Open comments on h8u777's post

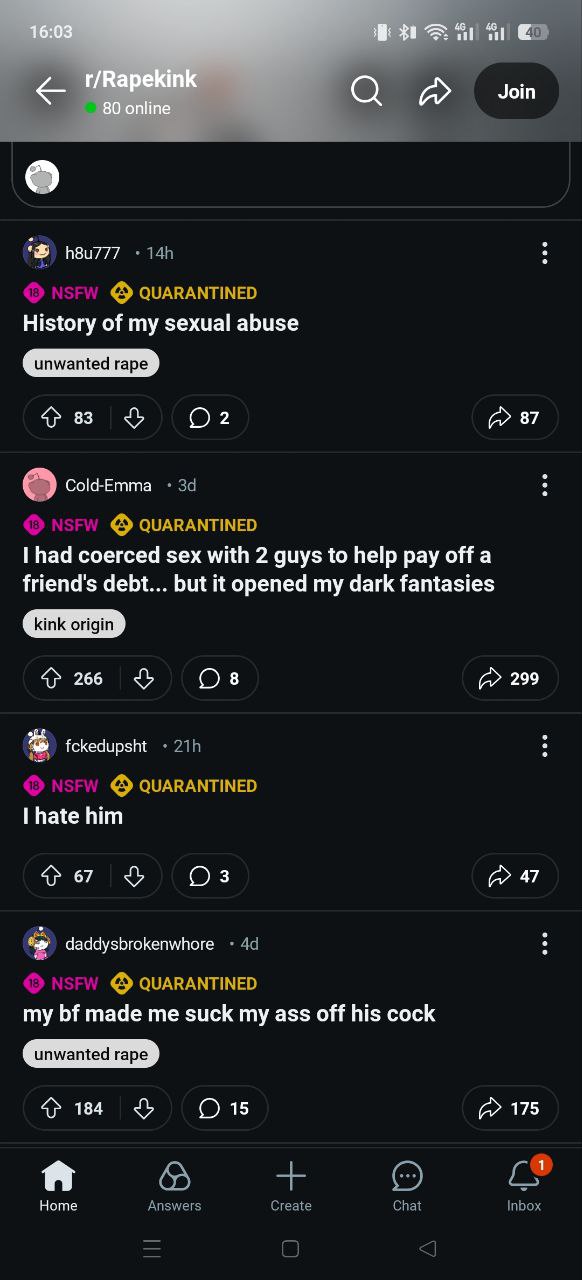(x=210, y=418)
